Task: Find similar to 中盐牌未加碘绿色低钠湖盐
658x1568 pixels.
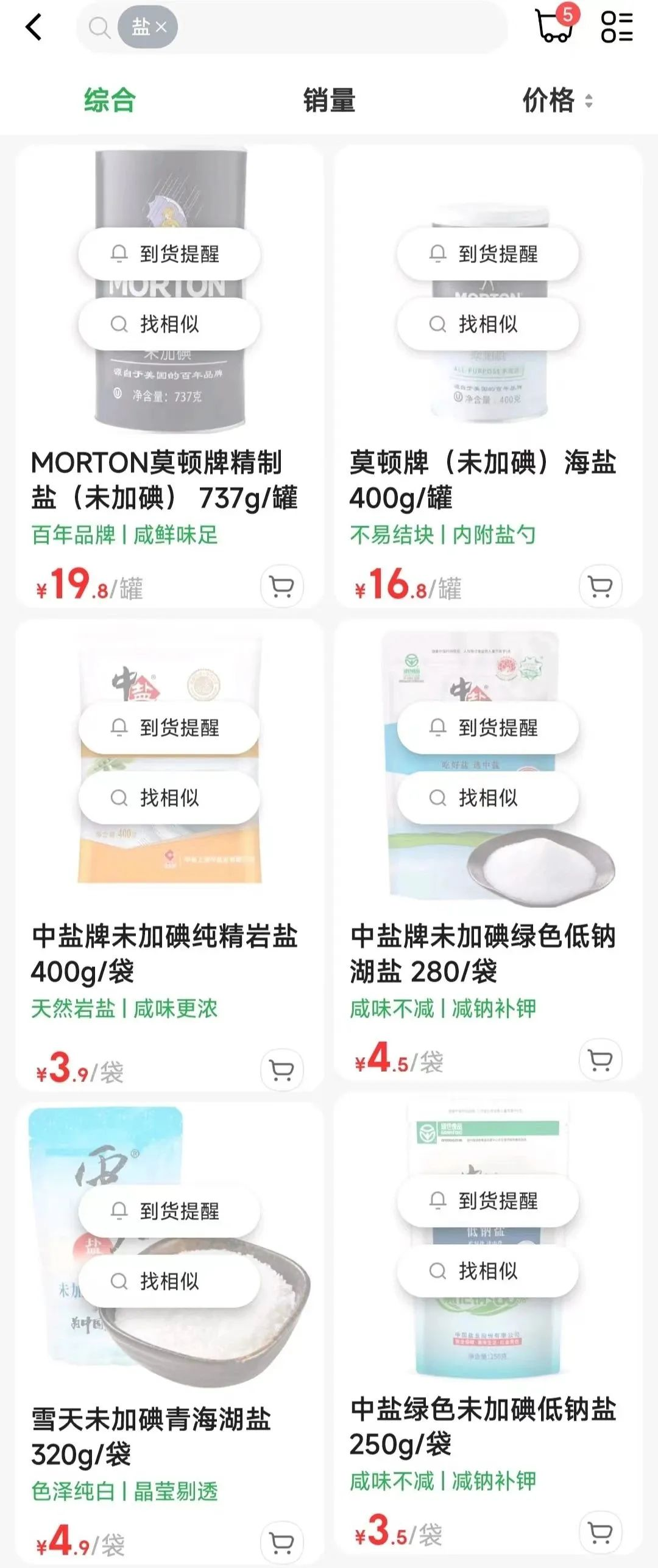Action: click(487, 798)
